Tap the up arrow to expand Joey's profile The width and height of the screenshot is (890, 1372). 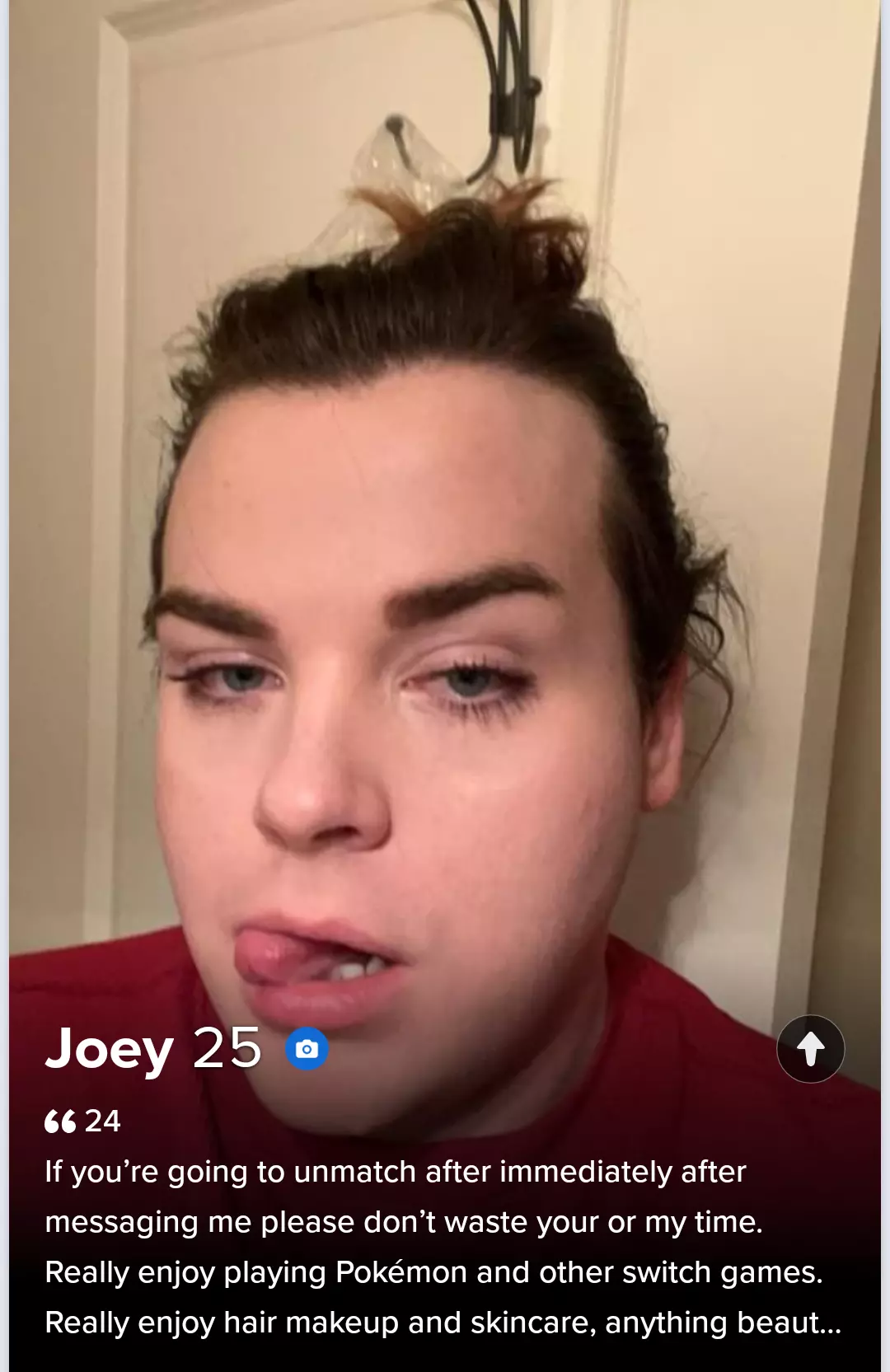click(810, 1048)
